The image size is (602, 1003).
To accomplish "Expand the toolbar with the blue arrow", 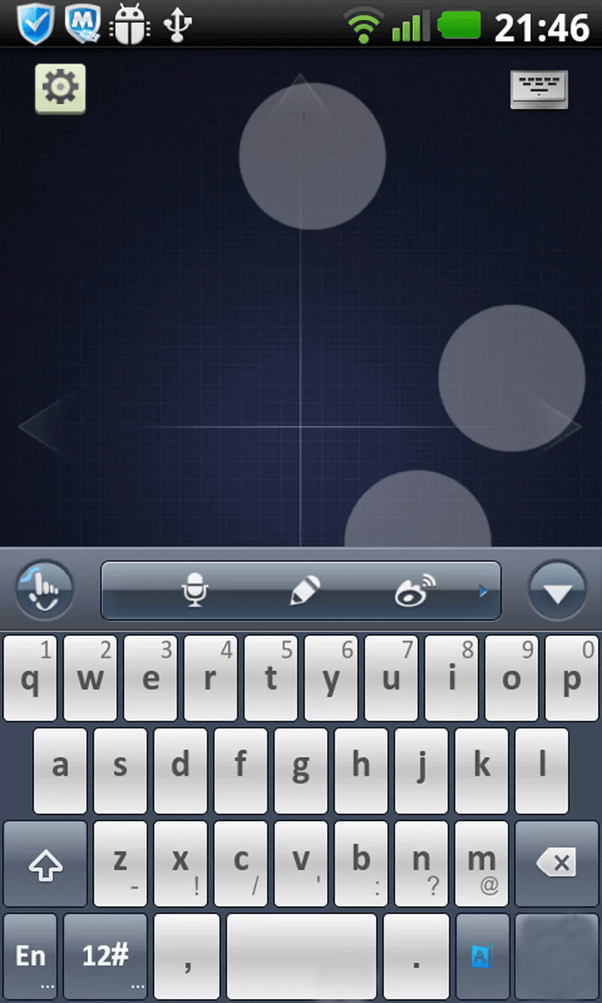I will click(x=484, y=592).
